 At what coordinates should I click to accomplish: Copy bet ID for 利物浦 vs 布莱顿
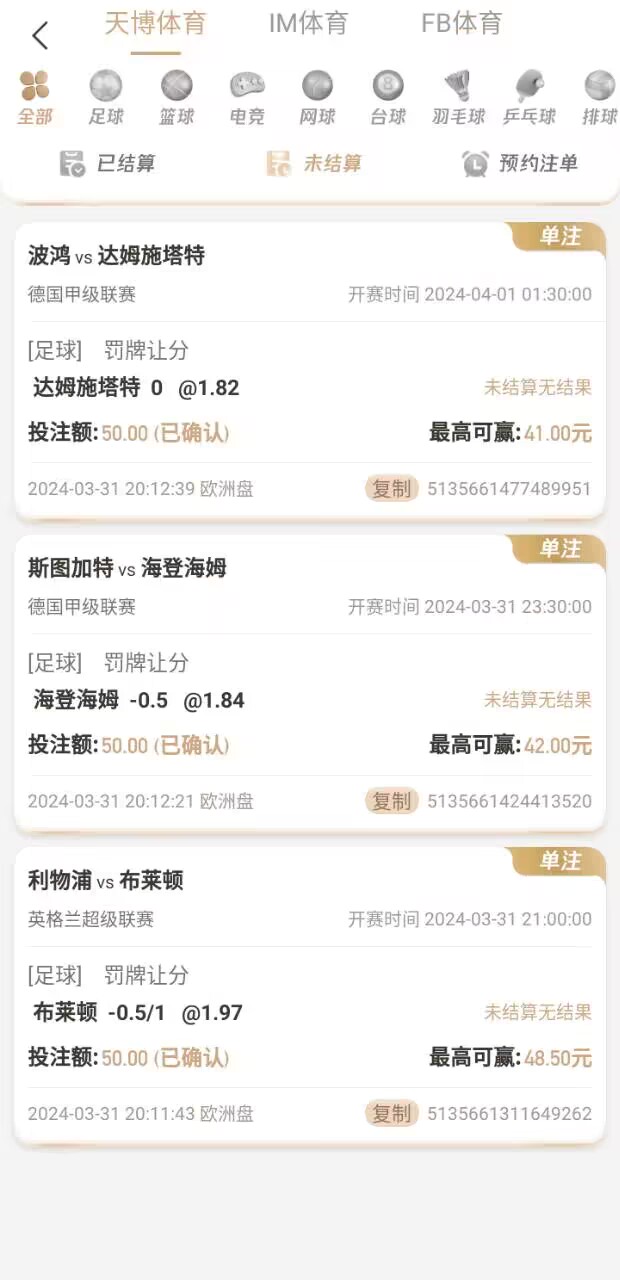(x=391, y=1114)
